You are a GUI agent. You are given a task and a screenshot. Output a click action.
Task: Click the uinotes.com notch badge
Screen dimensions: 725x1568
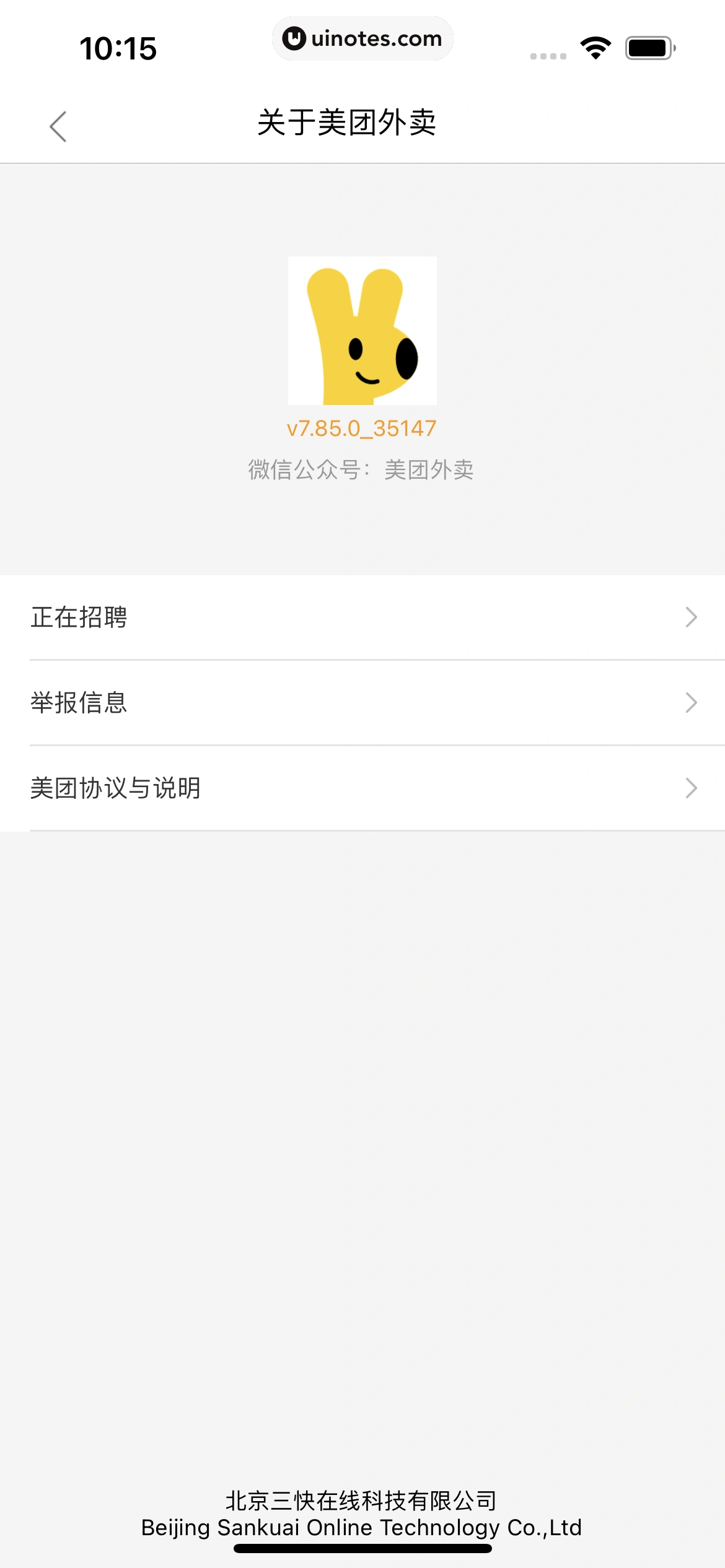click(x=362, y=38)
